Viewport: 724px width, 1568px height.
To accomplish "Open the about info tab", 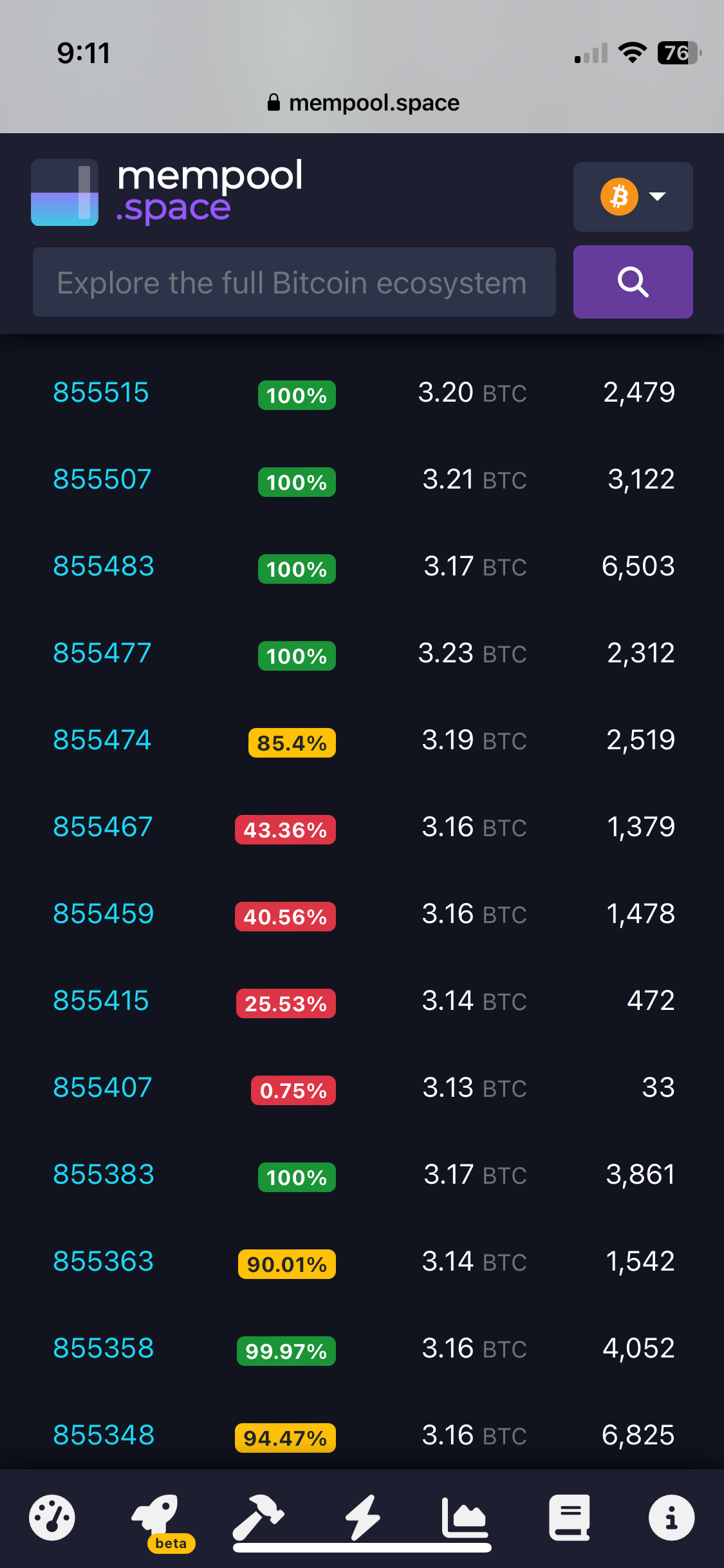I will [x=671, y=1518].
